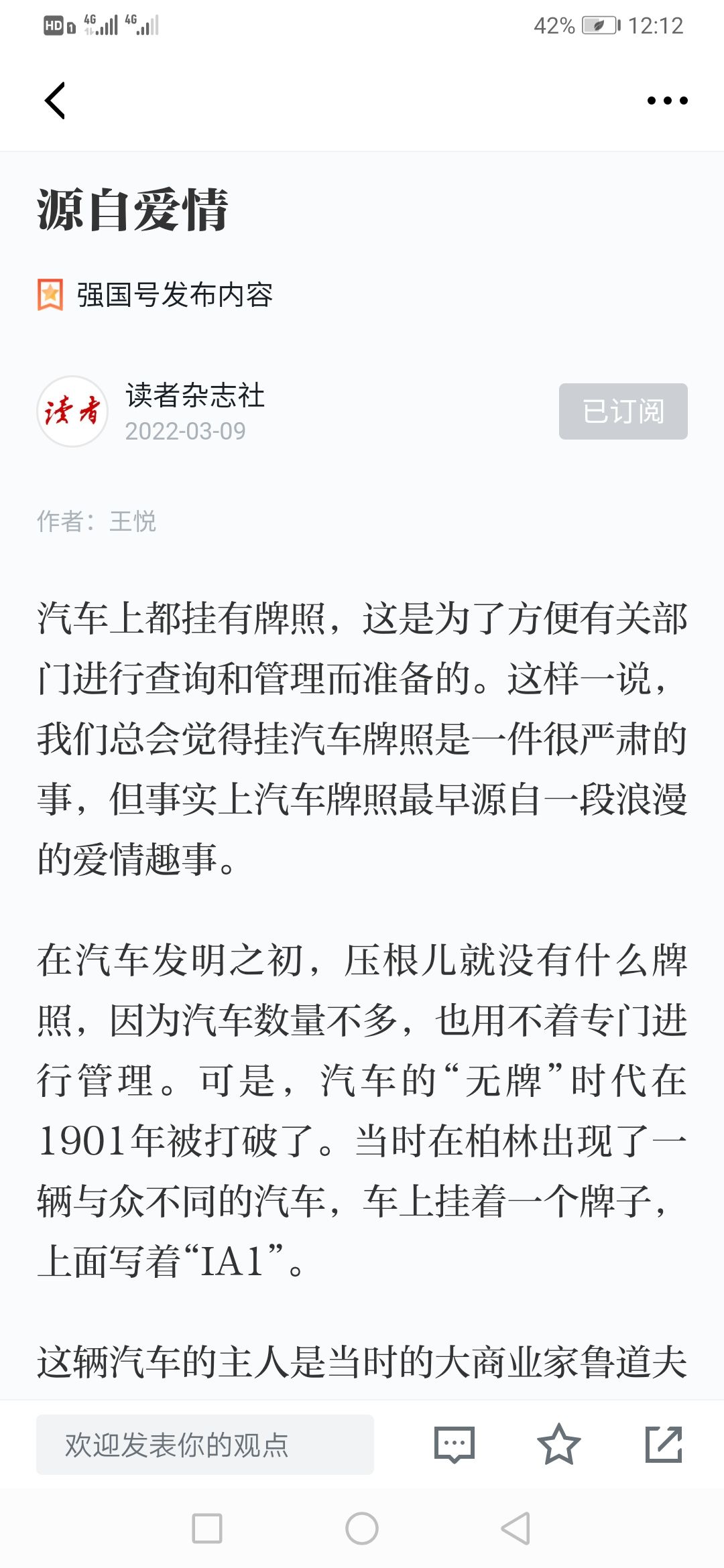The image size is (724, 1568).
Task: Tap the 已订阅 subscribed button
Action: tap(623, 411)
